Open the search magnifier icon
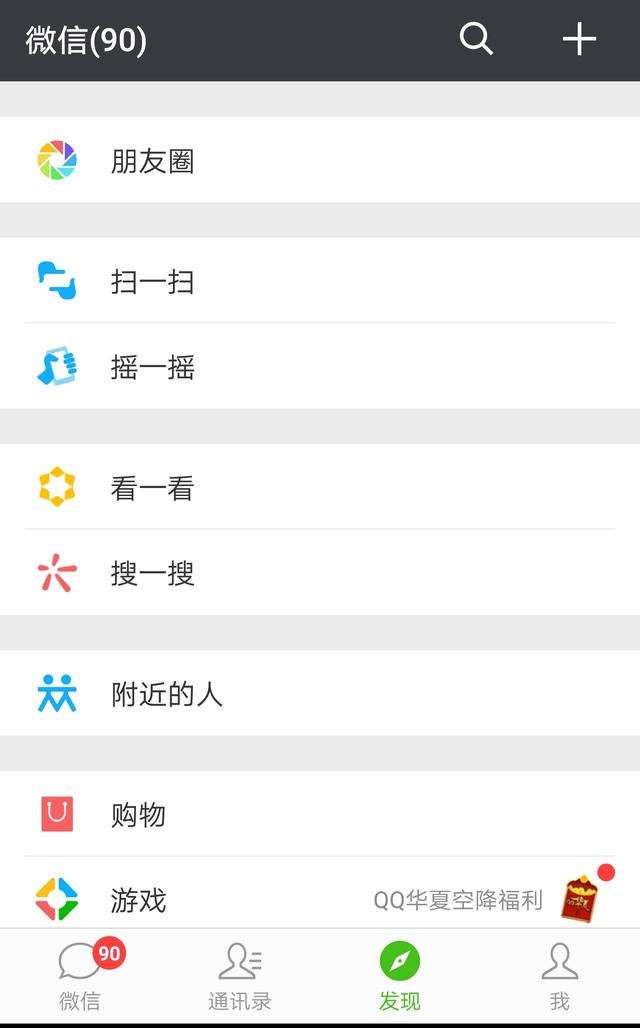This screenshot has height=1028, width=640. (x=476, y=40)
